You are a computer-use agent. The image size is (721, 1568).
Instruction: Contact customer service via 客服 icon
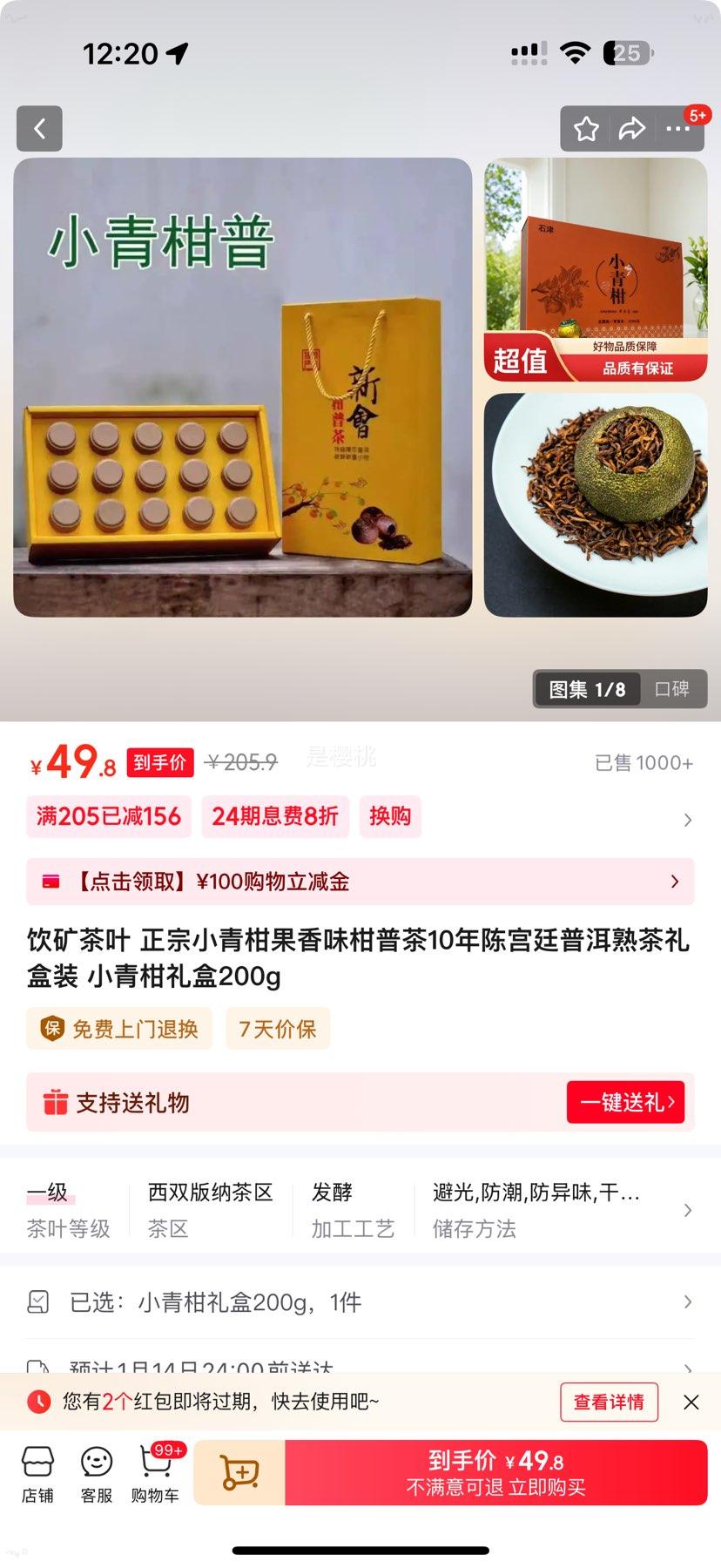click(x=95, y=1472)
